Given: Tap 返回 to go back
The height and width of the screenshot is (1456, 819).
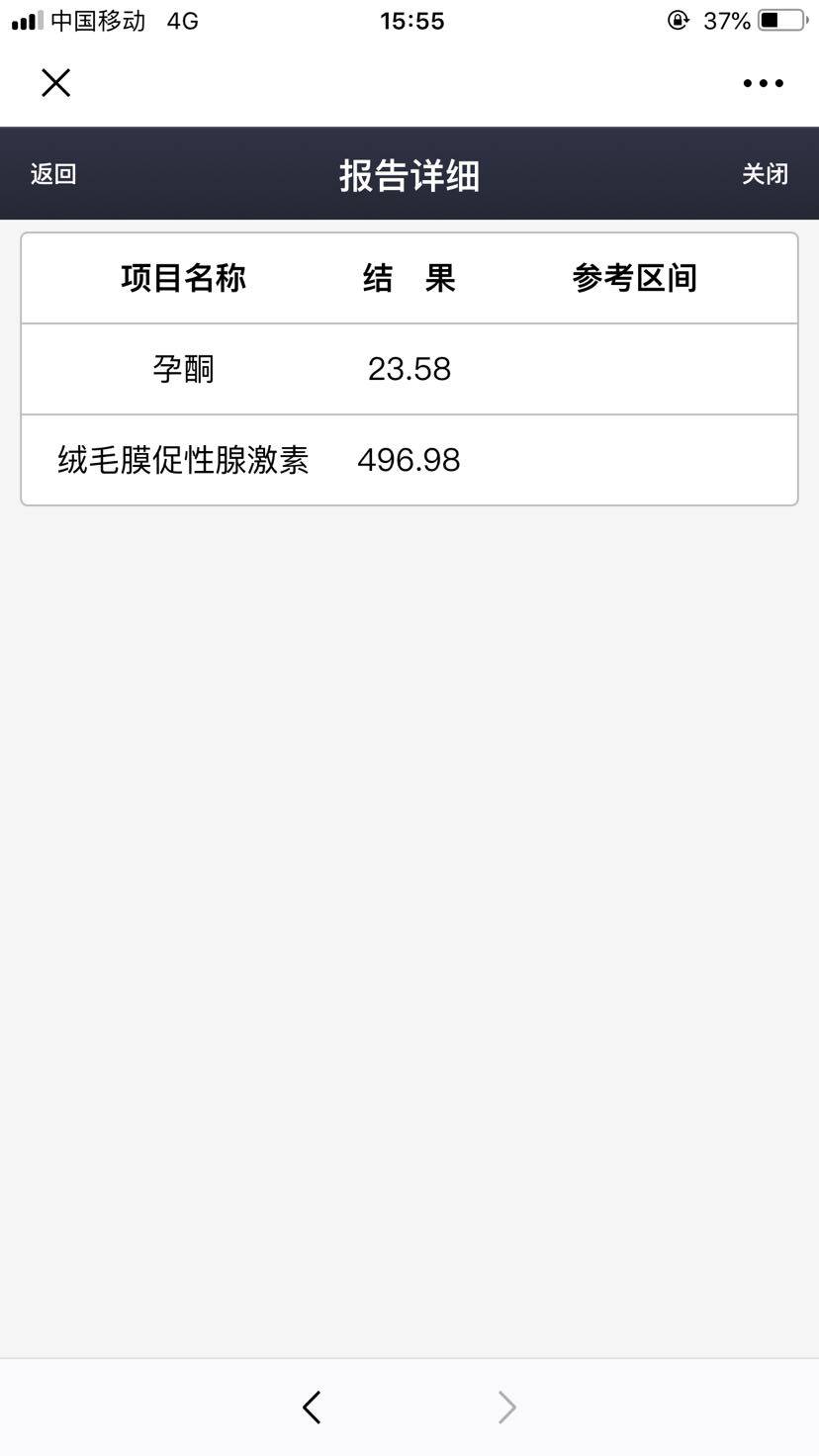Looking at the screenshot, I should [53, 174].
